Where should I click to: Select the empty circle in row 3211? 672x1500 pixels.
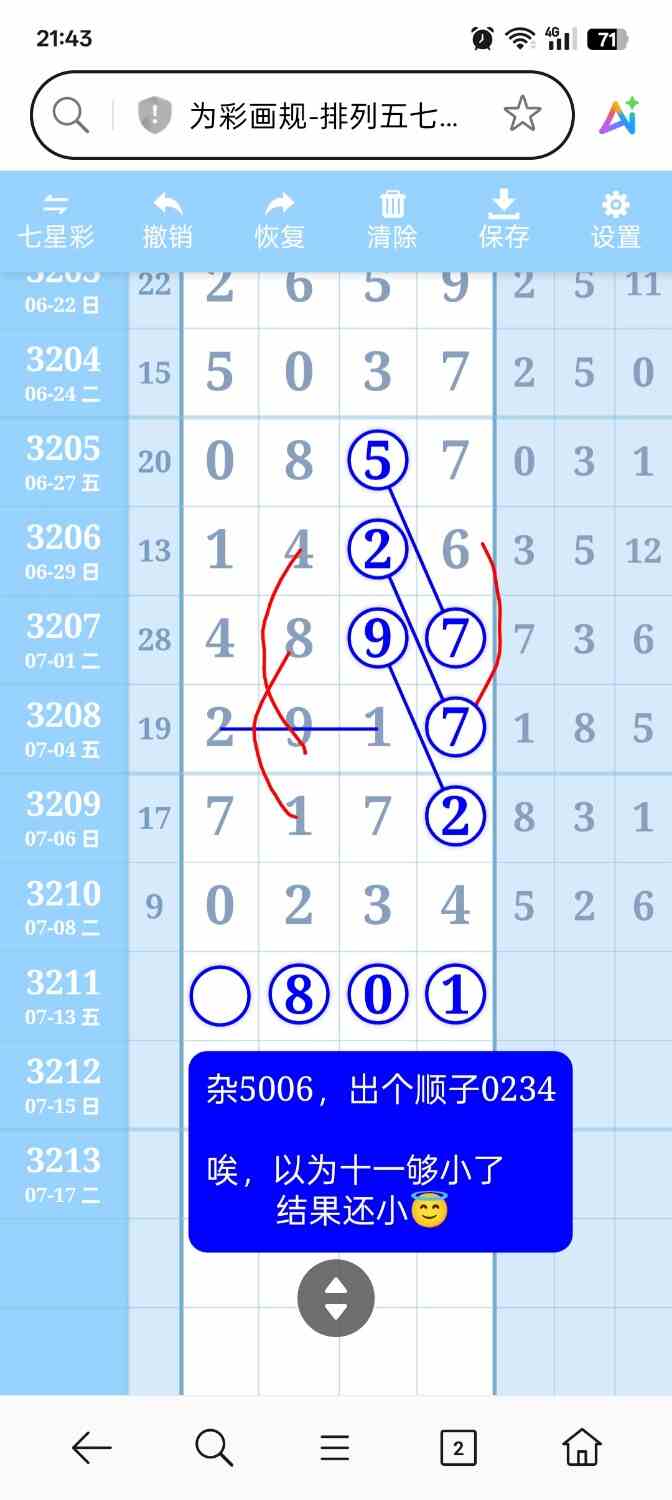coord(220,996)
